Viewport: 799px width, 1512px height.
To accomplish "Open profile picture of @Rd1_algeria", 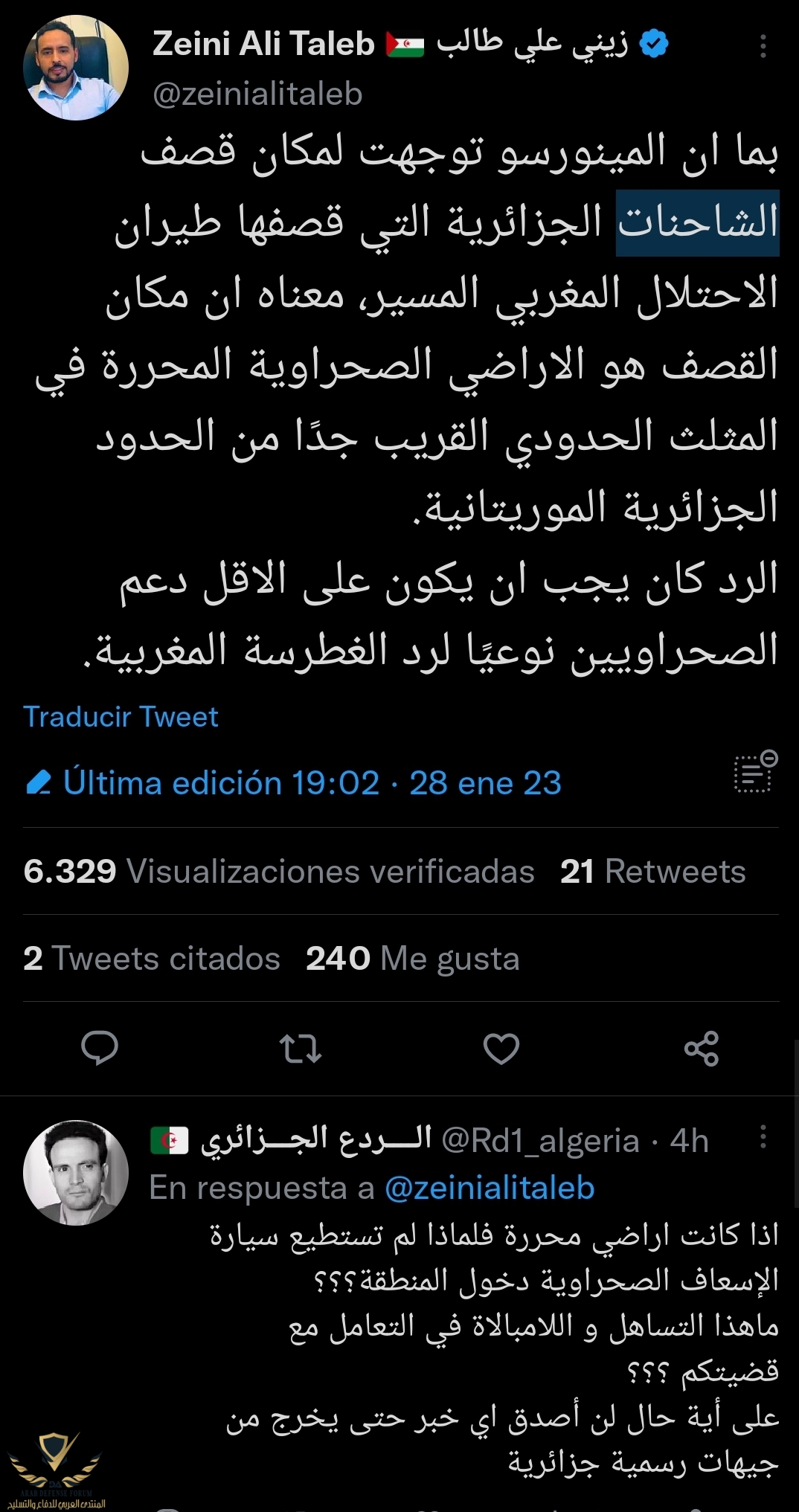I will click(75, 1172).
